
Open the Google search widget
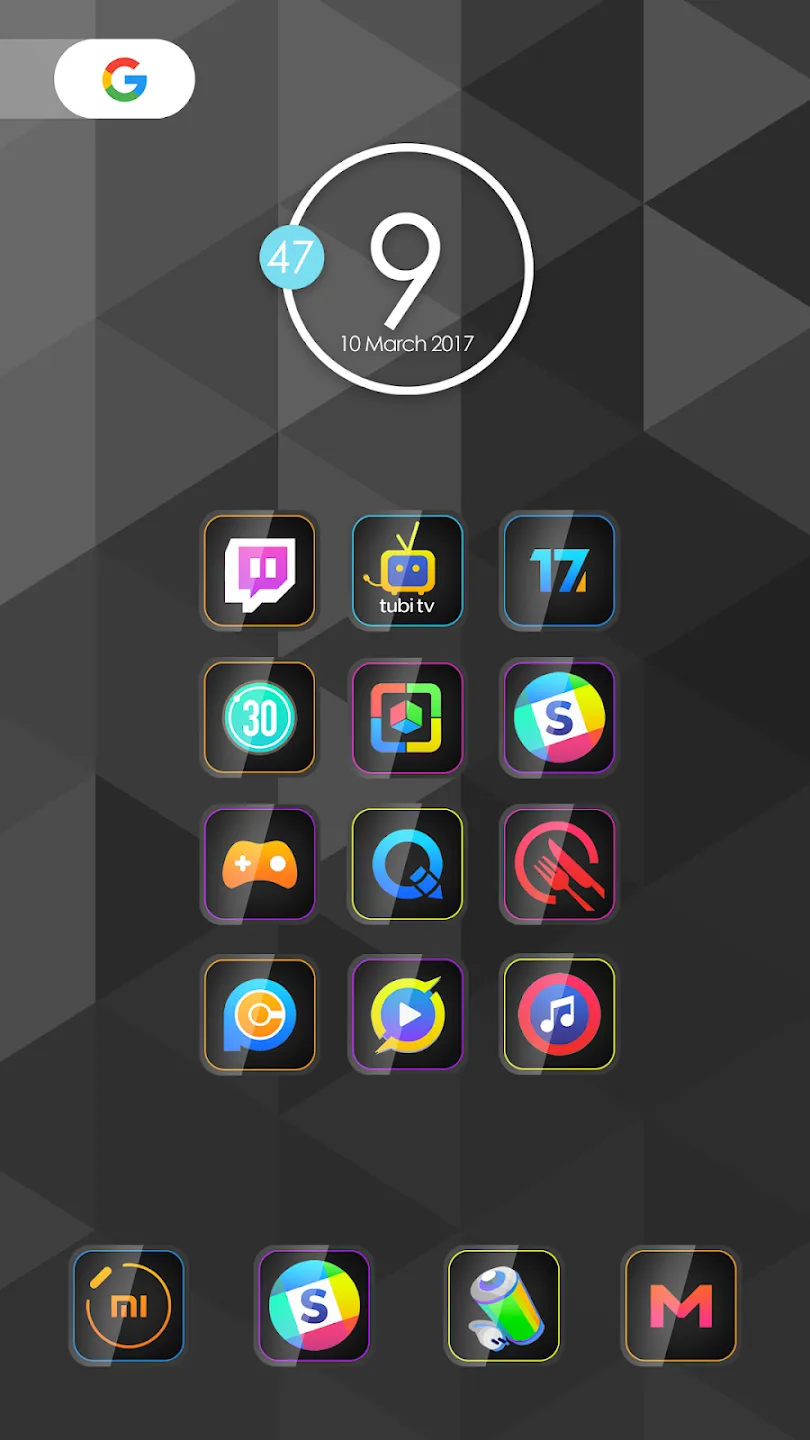[124, 79]
